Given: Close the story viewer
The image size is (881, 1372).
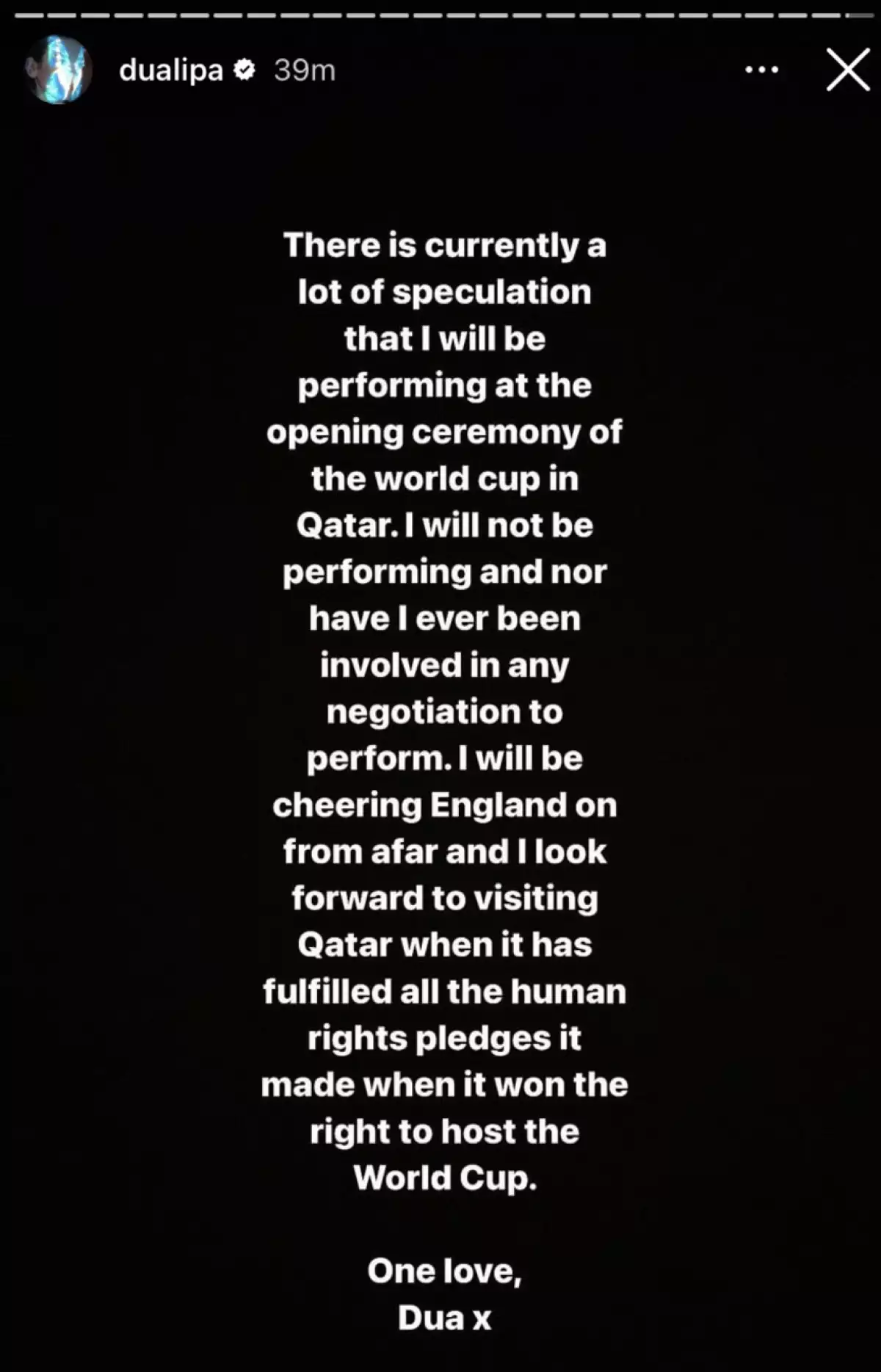Looking at the screenshot, I should (x=848, y=70).
